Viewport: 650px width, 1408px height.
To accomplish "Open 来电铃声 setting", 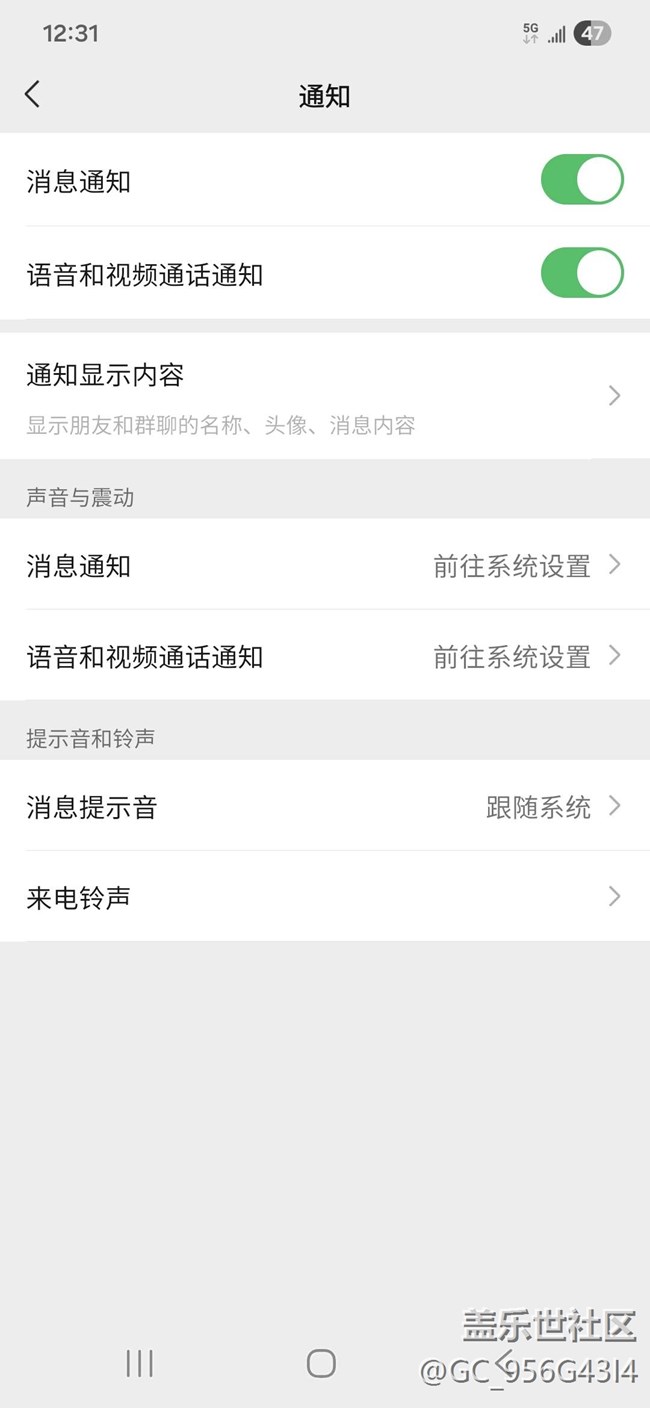I will 325,896.
